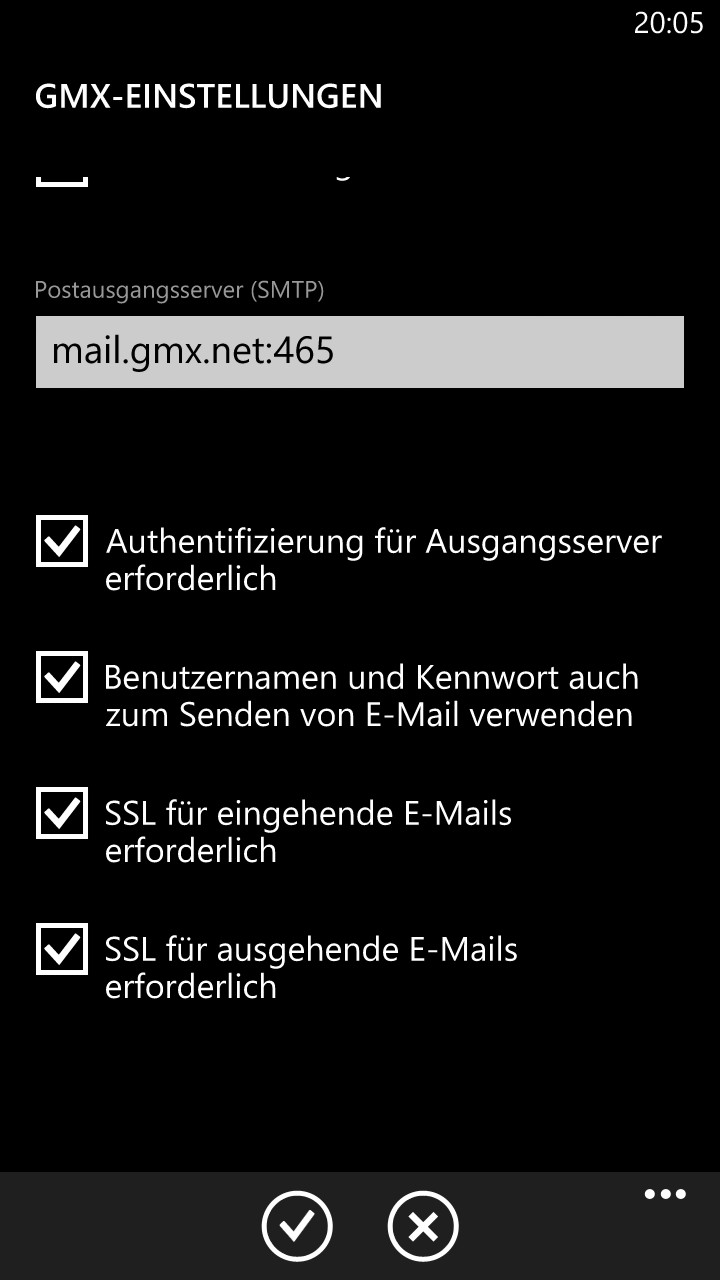This screenshot has height=1280, width=720.
Task: Open the three-dot more options menu
Action: tap(665, 1194)
